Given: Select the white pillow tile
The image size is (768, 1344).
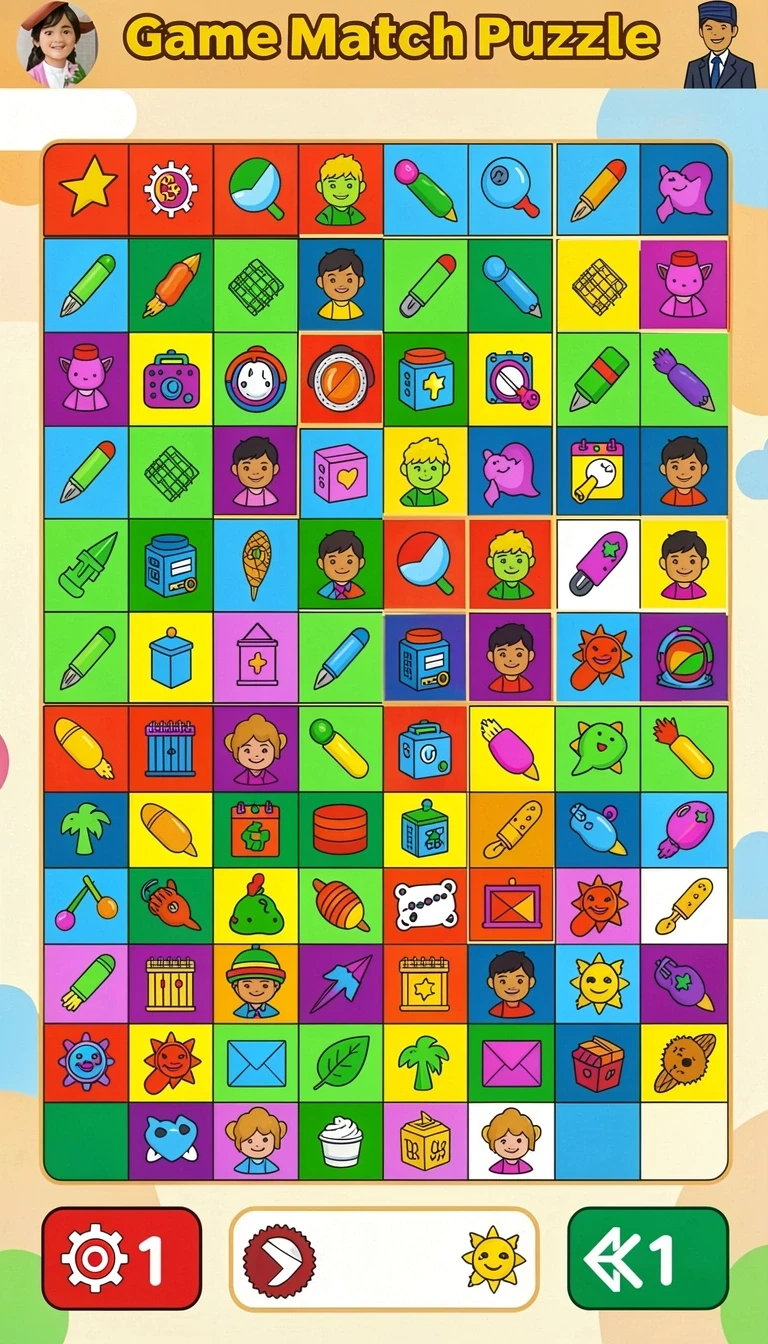Looking at the screenshot, I should (x=426, y=905).
